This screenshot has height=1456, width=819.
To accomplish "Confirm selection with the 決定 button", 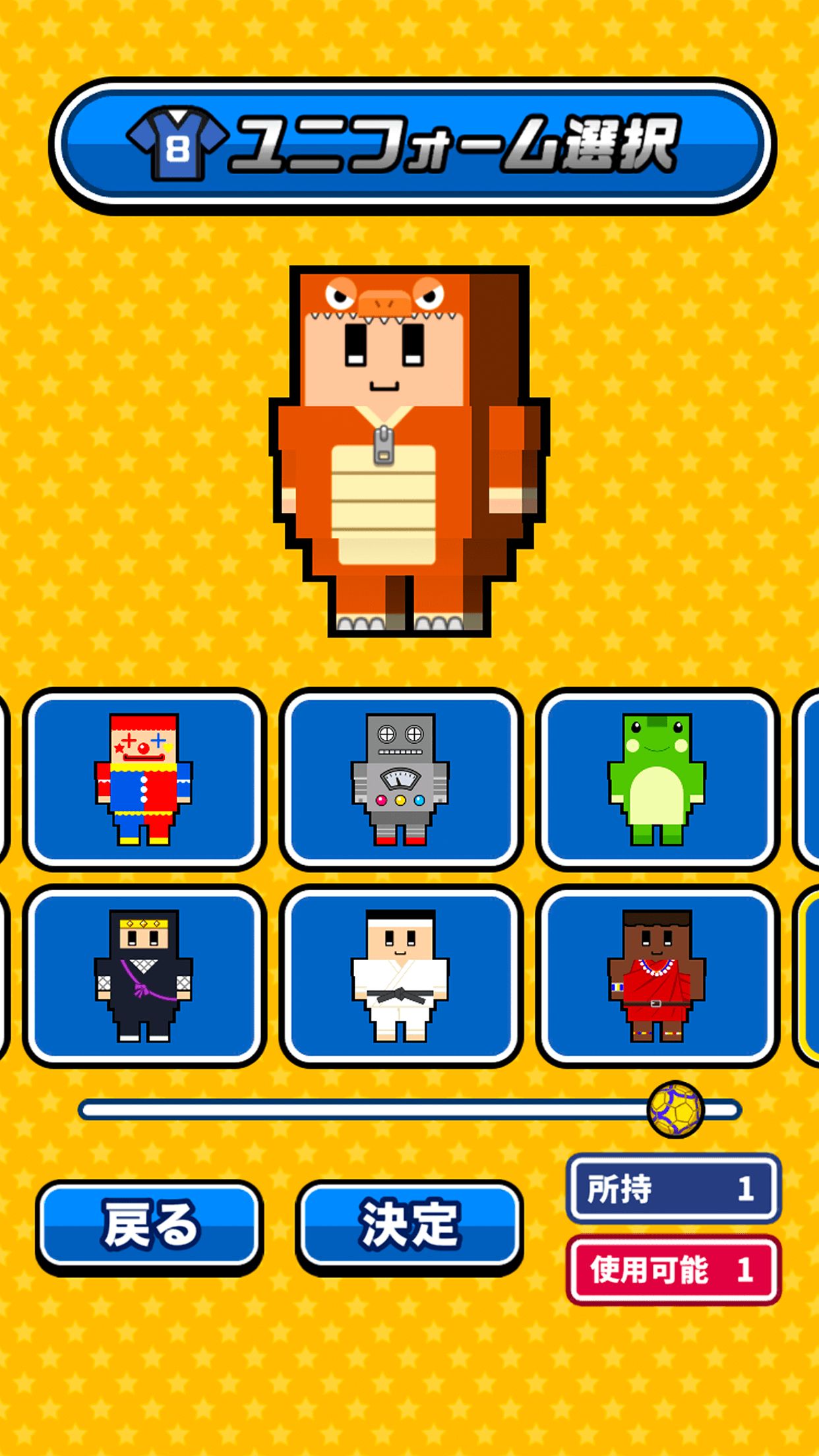I will click(x=409, y=1225).
